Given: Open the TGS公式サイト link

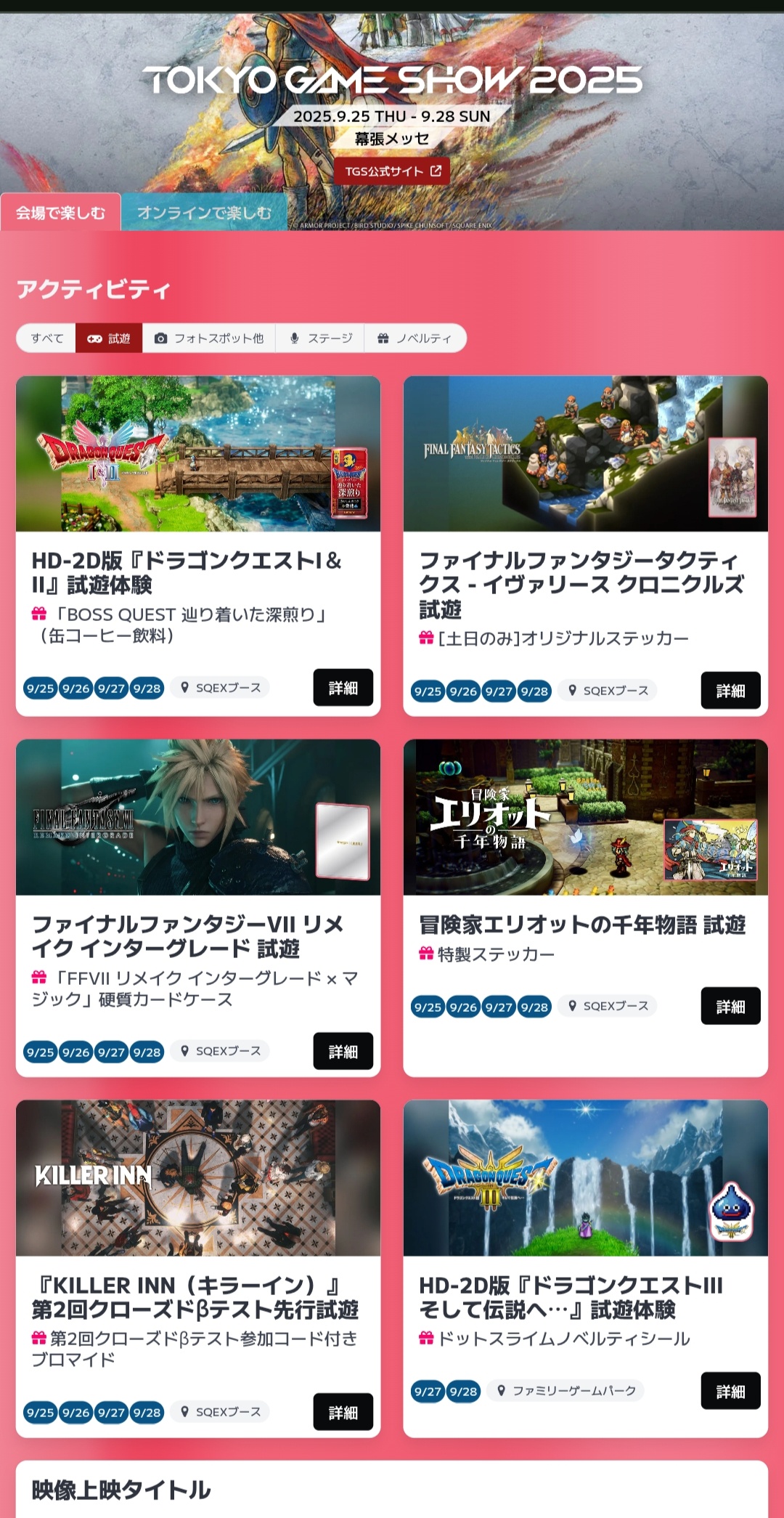Looking at the screenshot, I should [392, 171].
